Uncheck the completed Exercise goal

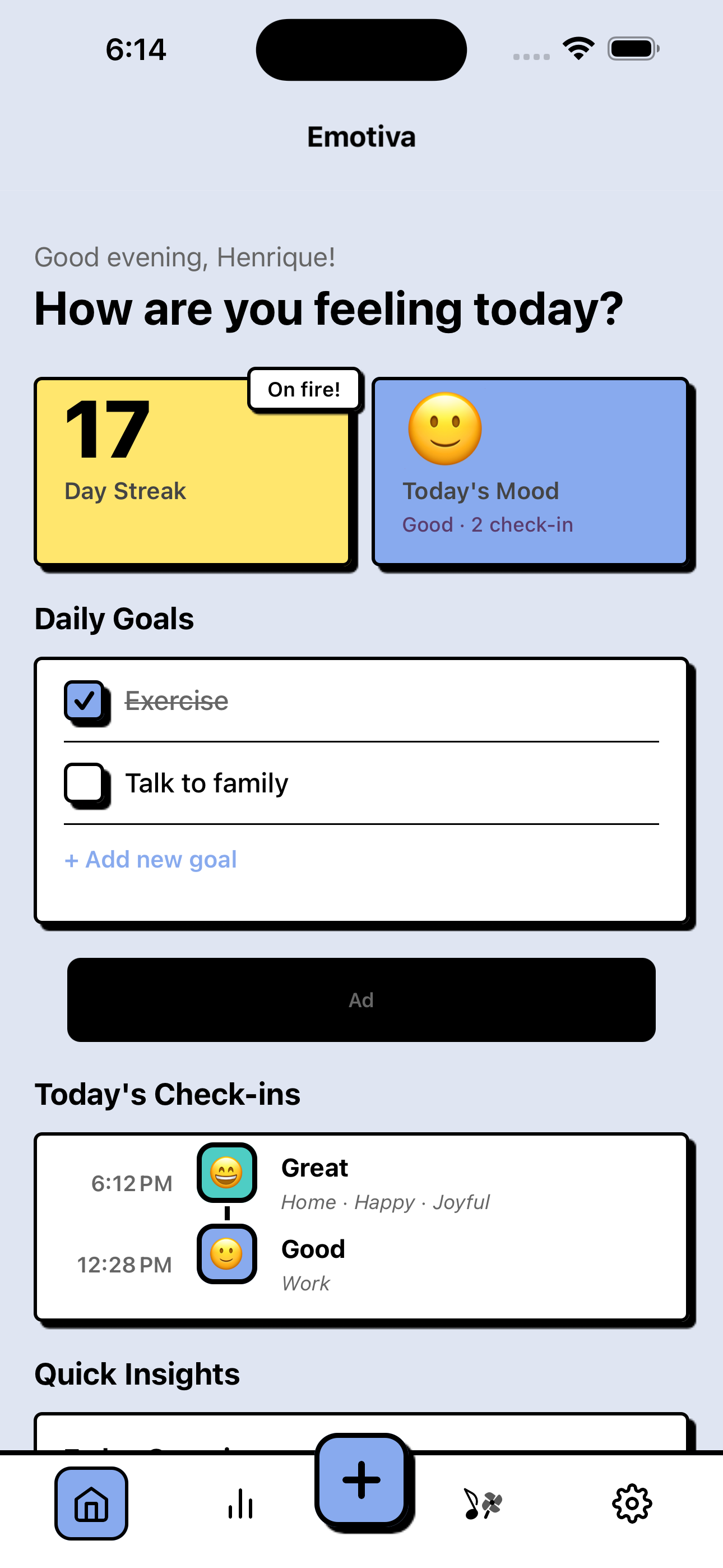(x=85, y=700)
